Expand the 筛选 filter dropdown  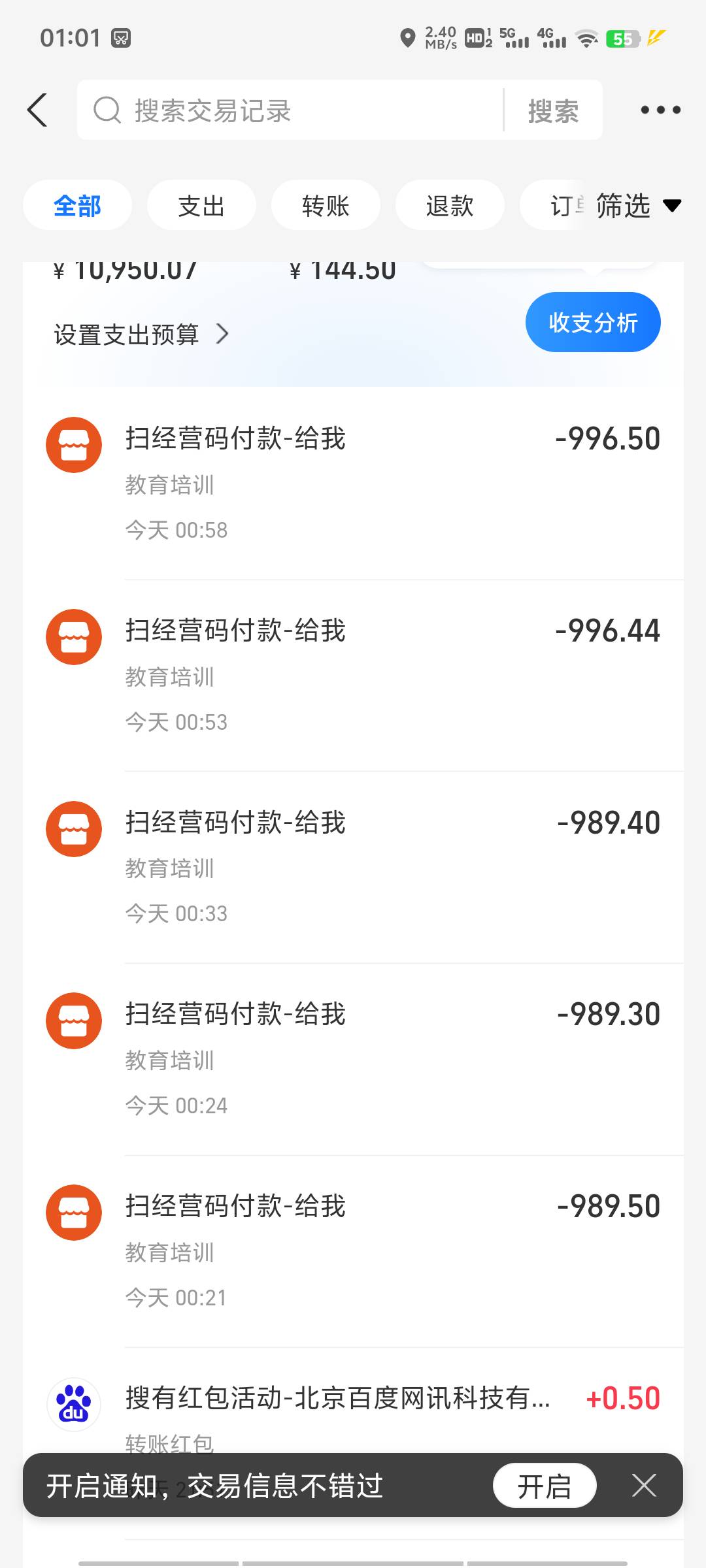coord(637,206)
